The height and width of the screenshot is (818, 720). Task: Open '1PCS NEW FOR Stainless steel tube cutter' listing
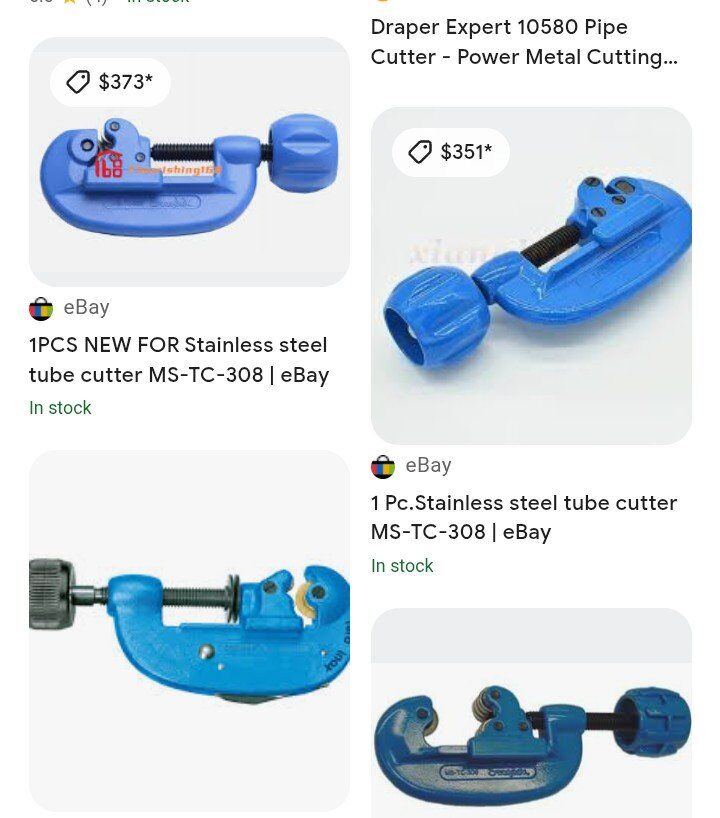point(179,360)
